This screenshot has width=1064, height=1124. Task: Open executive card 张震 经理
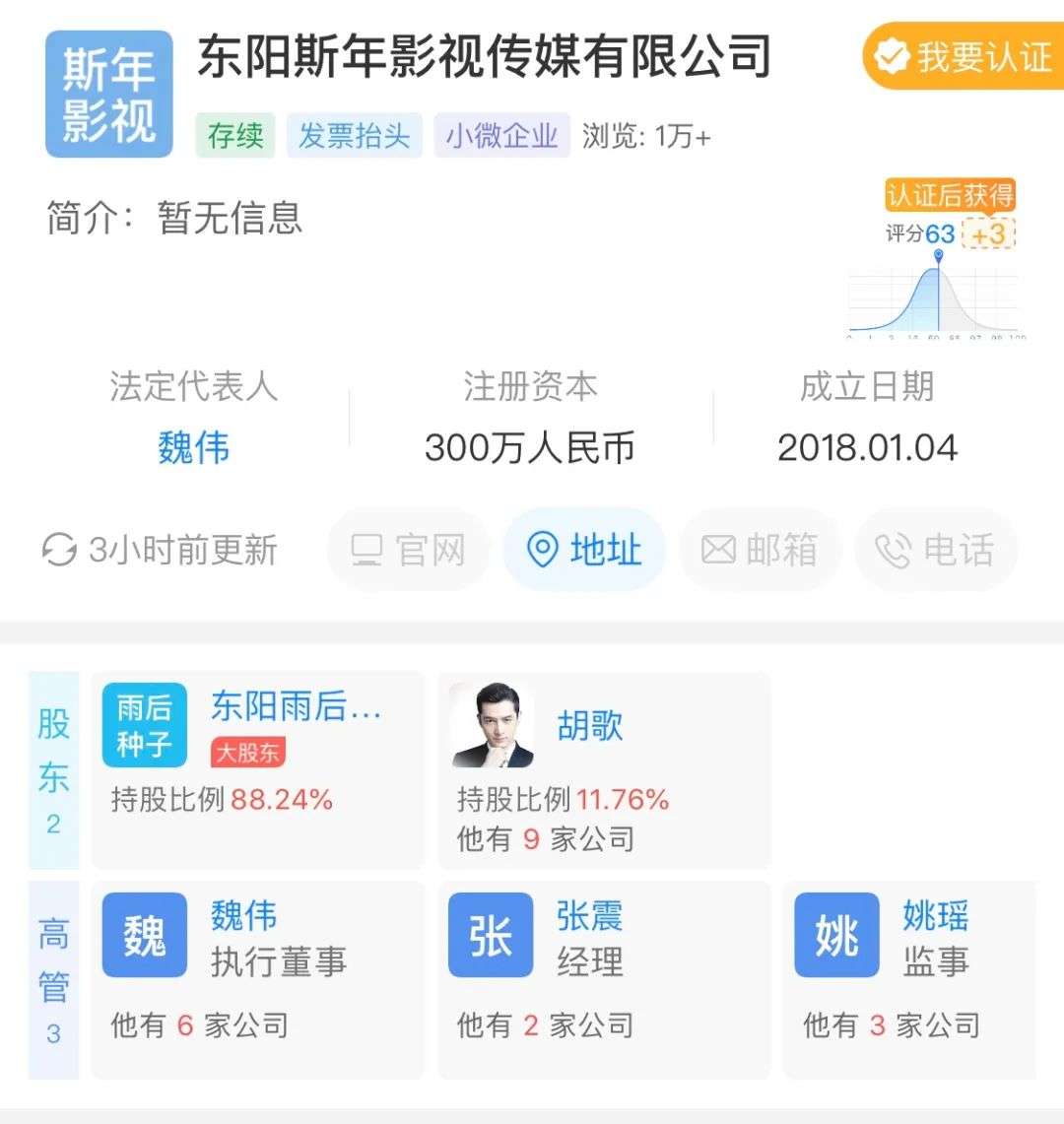pyautogui.click(x=603, y=979)
